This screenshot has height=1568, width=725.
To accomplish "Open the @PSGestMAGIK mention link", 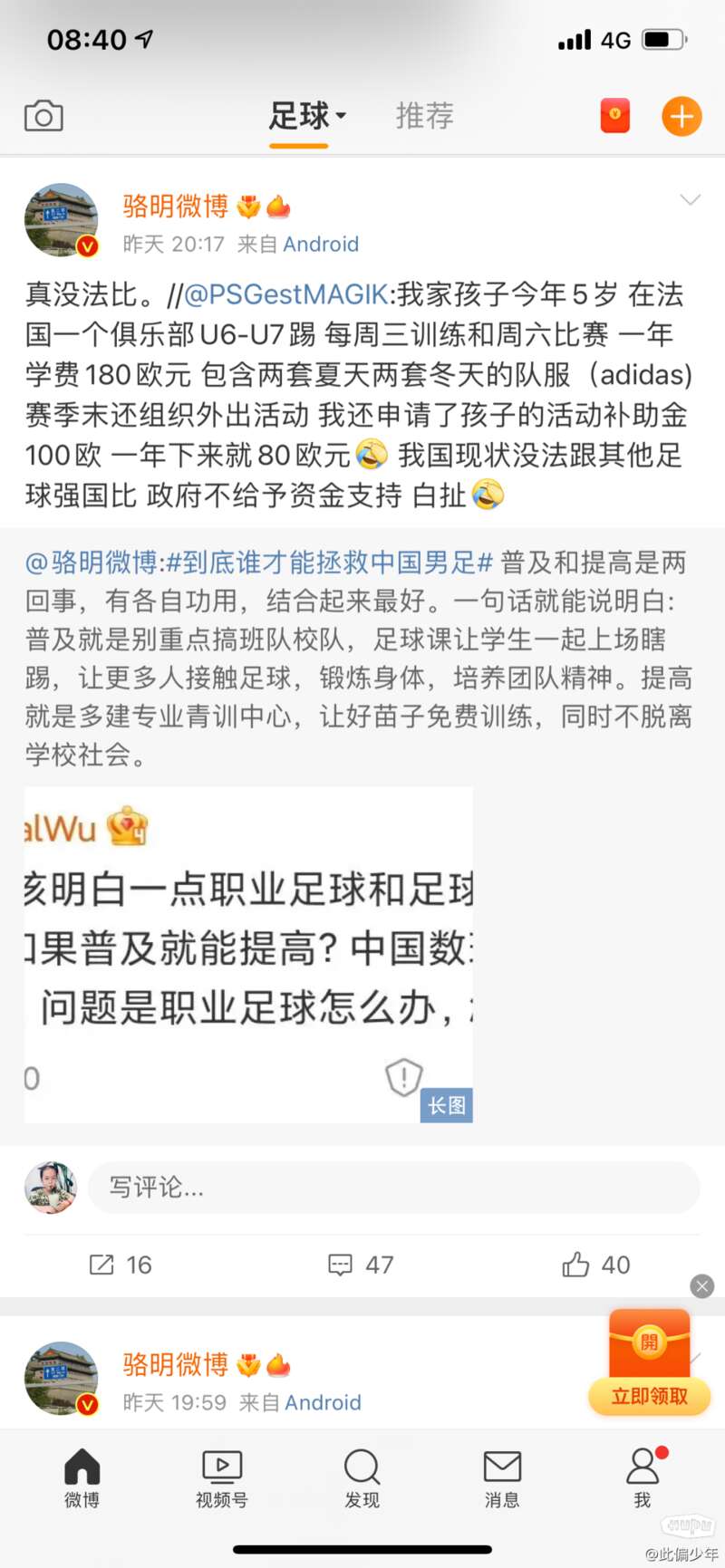I will click(286, 295).
